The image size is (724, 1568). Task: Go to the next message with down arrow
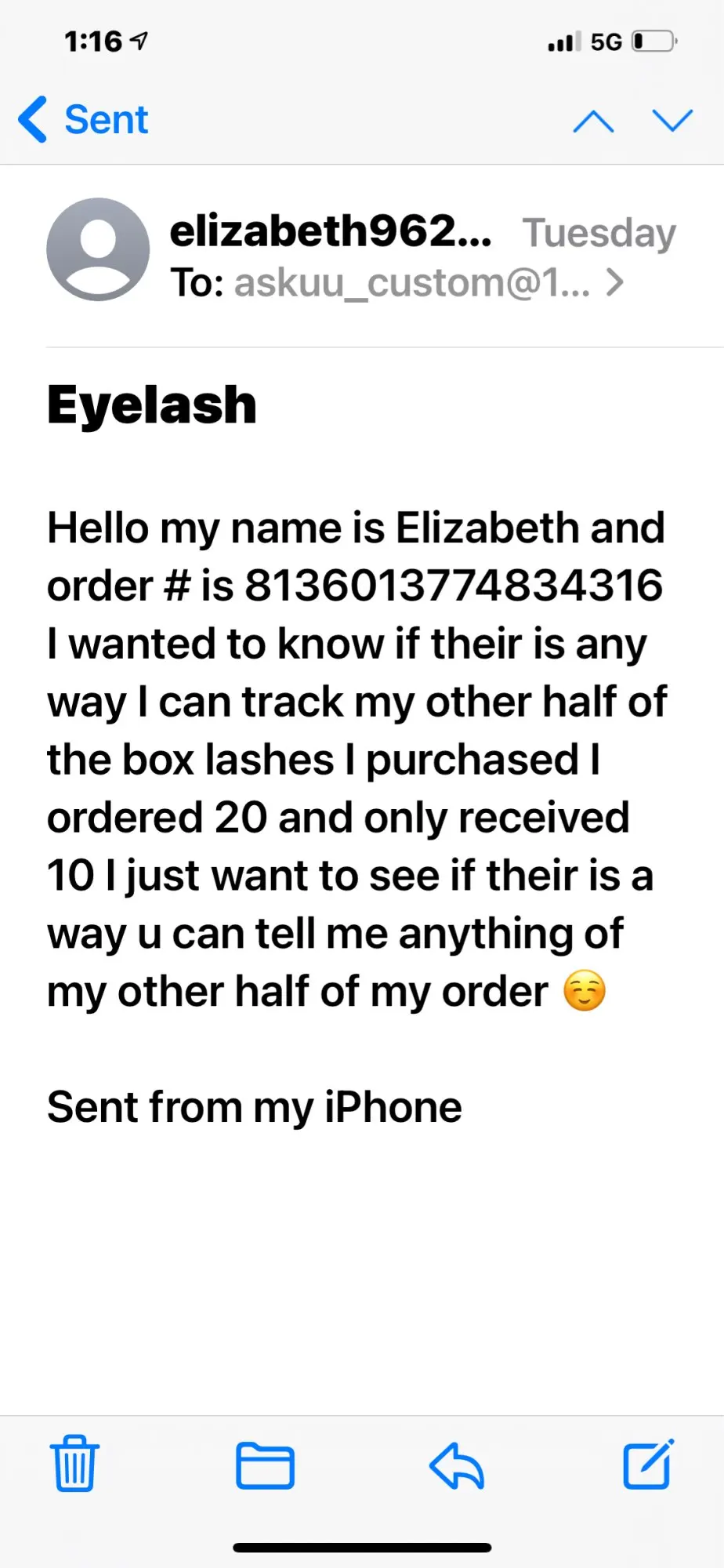point(672,120)
